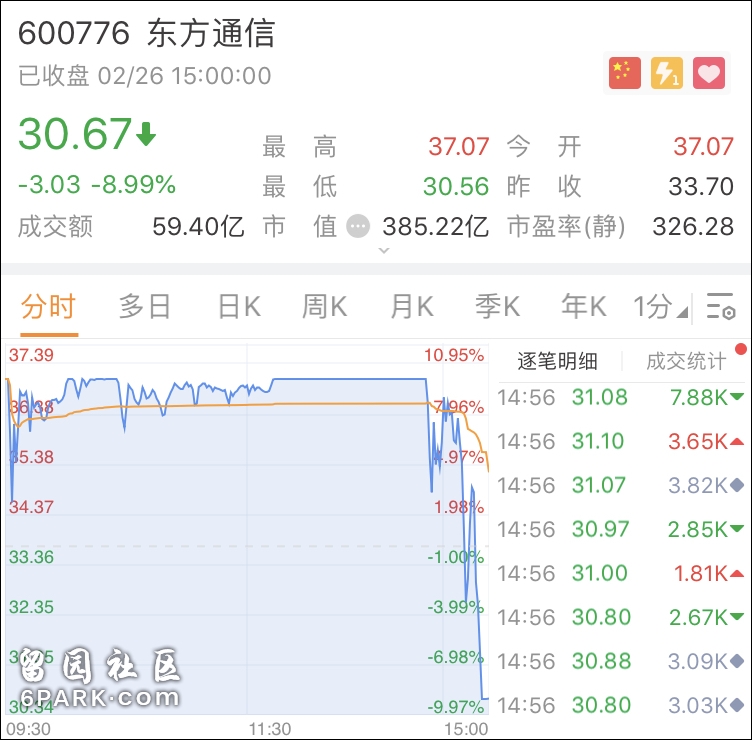Tap the lightning level-1 quote icon
This screenshot has height=740, width=752.
pos(667,73)
